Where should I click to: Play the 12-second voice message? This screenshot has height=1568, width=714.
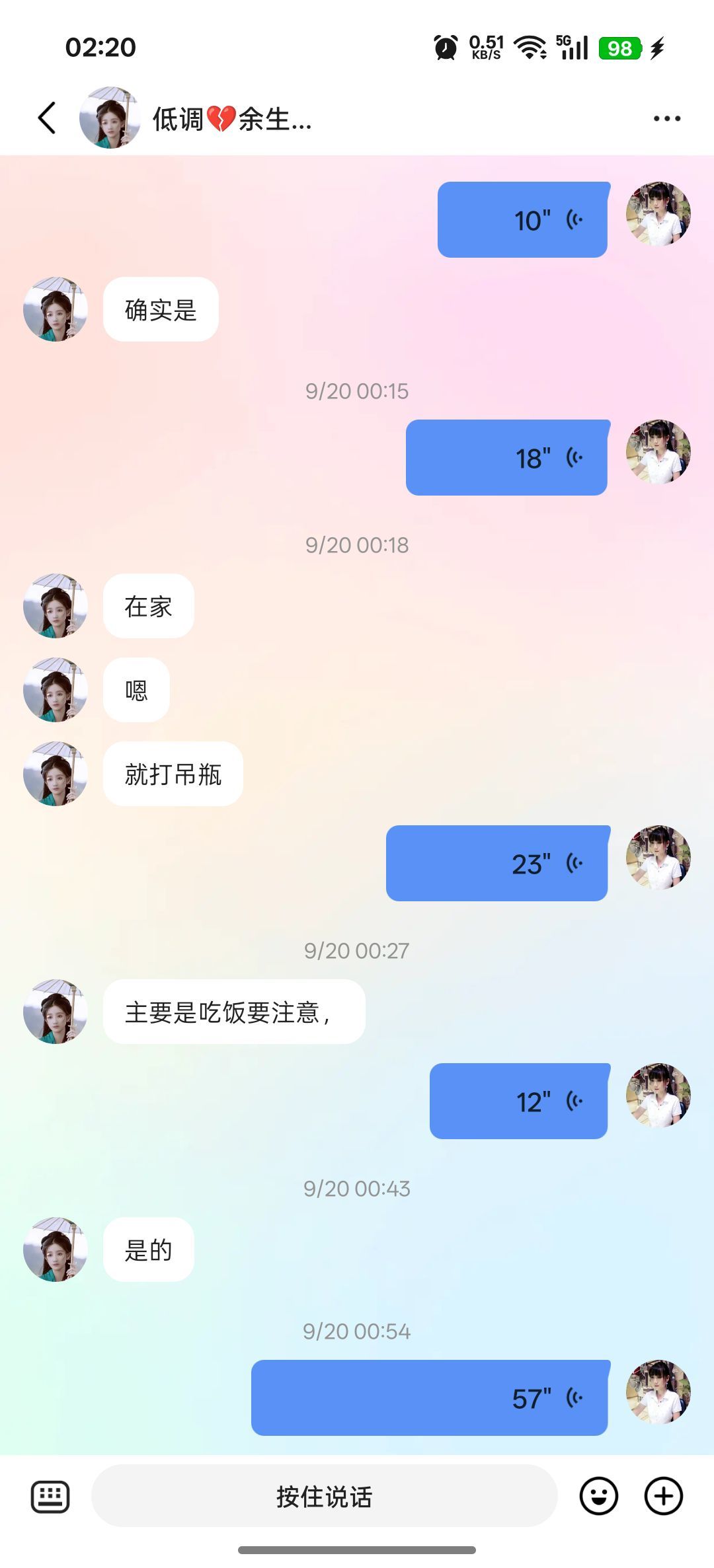519,1100
